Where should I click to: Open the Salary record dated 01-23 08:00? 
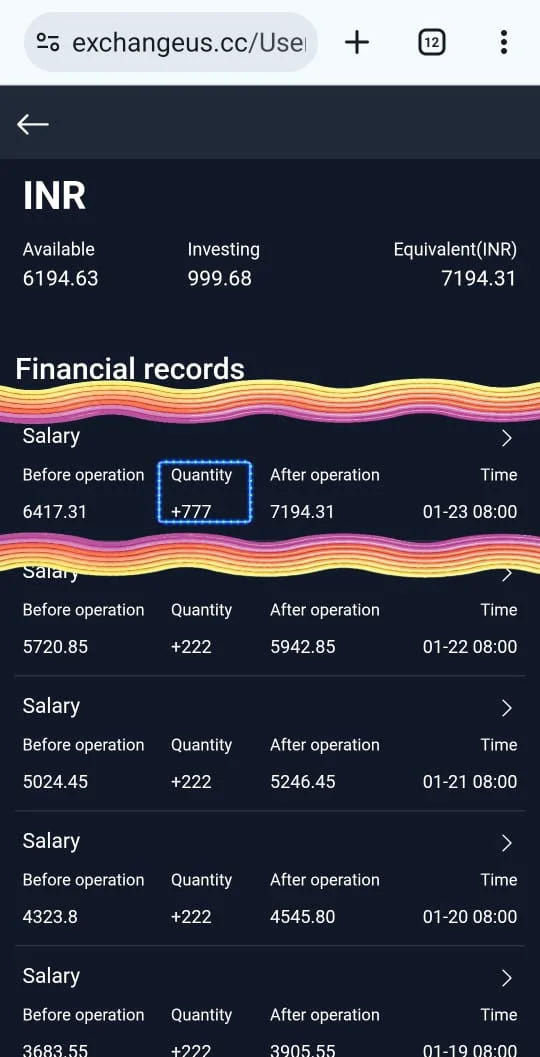[x=270, y=474]
